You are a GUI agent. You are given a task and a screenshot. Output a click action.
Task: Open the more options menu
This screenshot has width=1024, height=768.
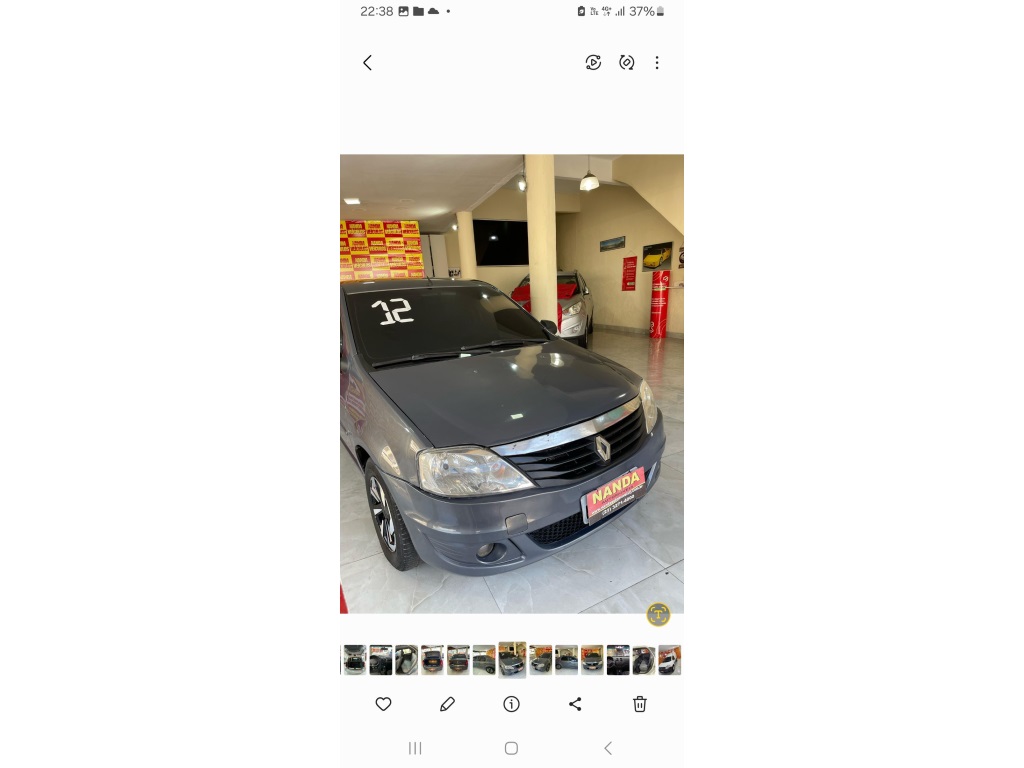pyautogui.click(x=657, y=63)
